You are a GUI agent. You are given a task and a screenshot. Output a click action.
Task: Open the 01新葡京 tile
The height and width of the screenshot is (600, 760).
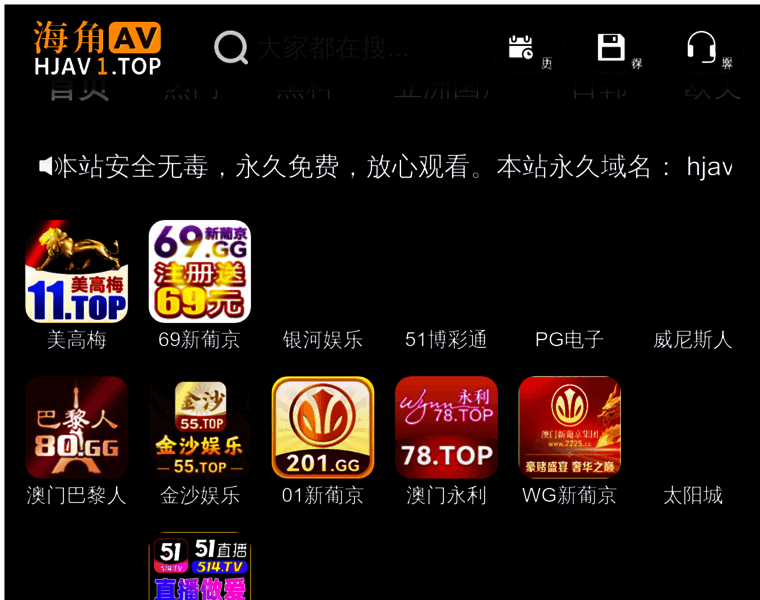click(x=322, y=428)
